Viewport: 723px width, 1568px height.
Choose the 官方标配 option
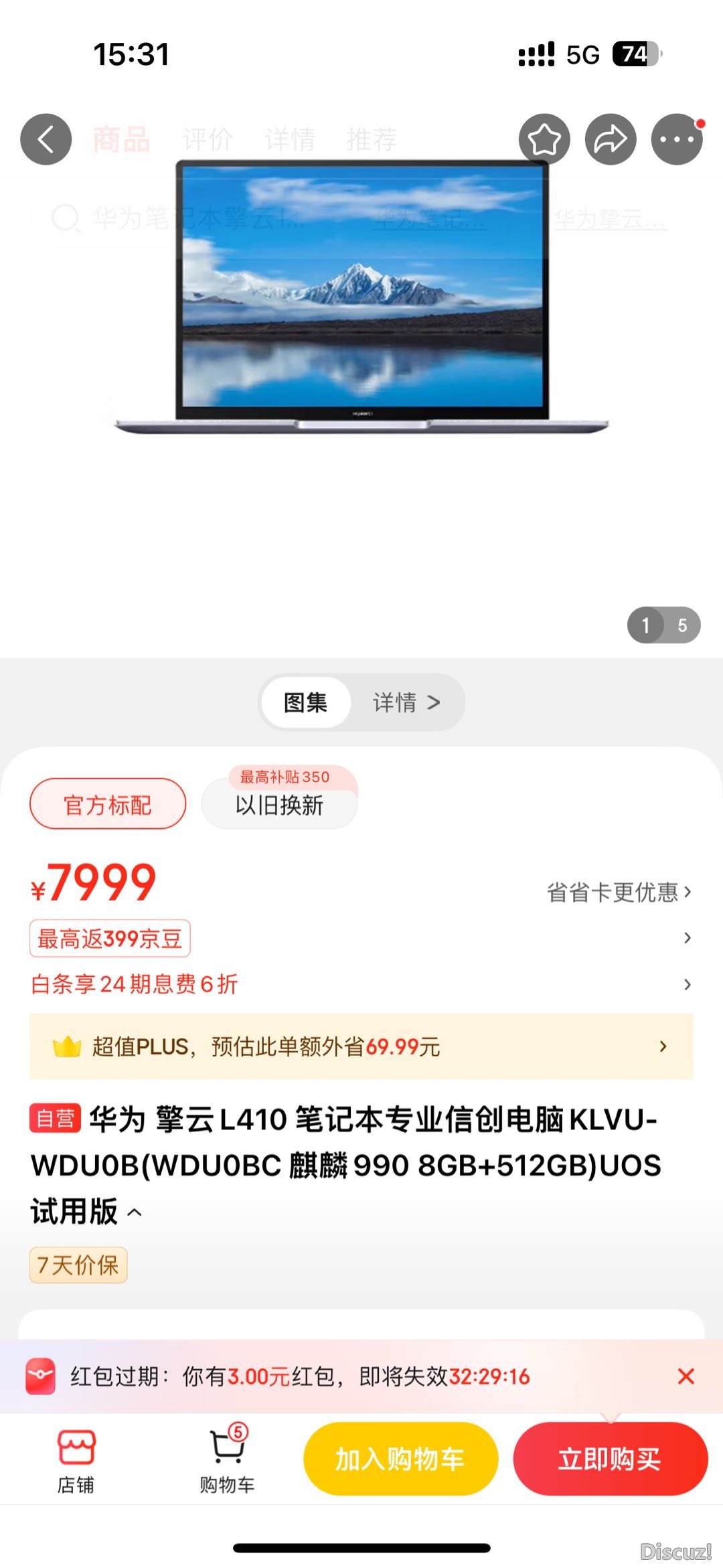(x=108, y=804)
